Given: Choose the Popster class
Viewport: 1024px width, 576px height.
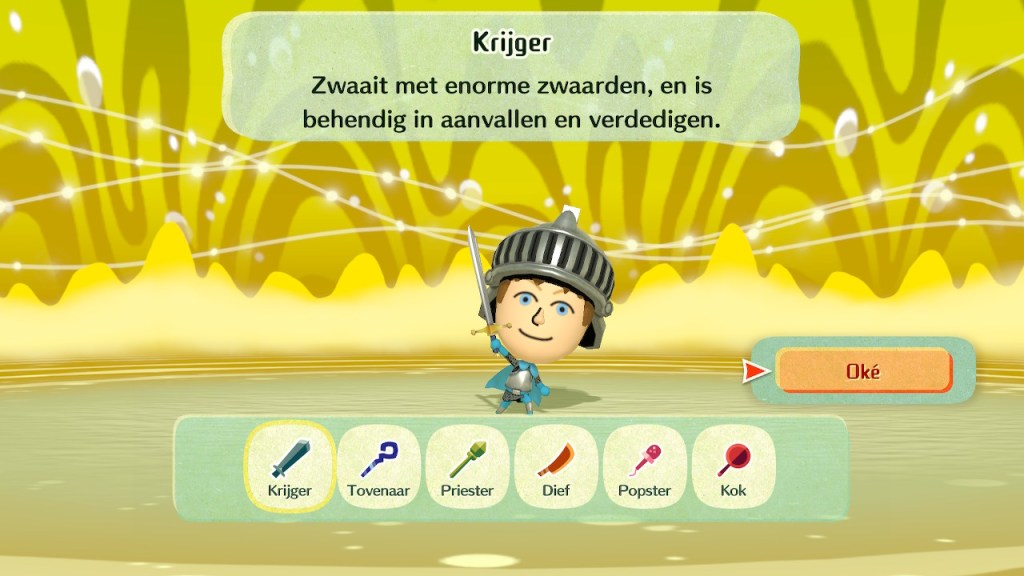Looking at the screenshot, I should 645,467.
